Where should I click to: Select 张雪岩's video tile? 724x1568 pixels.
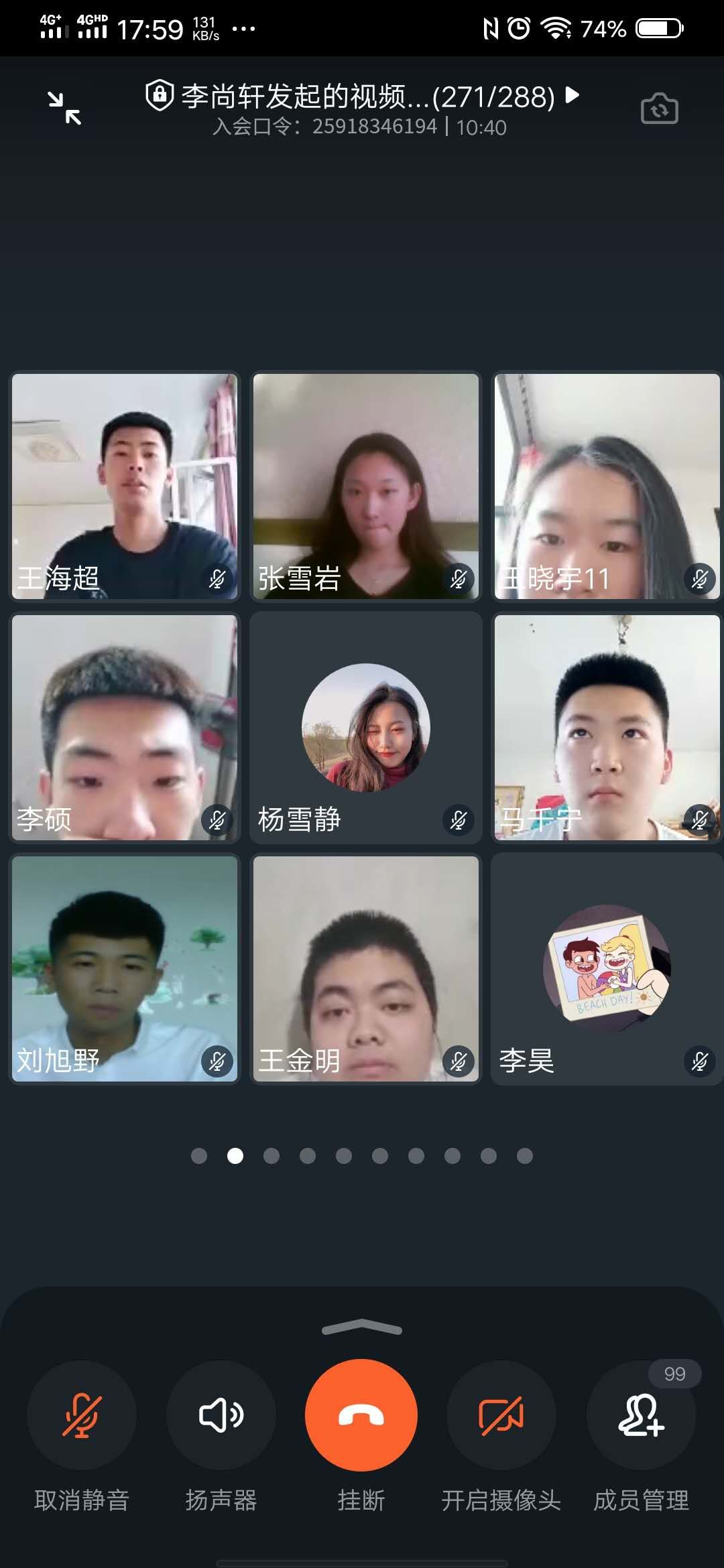pyautogui.click(x=366, y=486)
